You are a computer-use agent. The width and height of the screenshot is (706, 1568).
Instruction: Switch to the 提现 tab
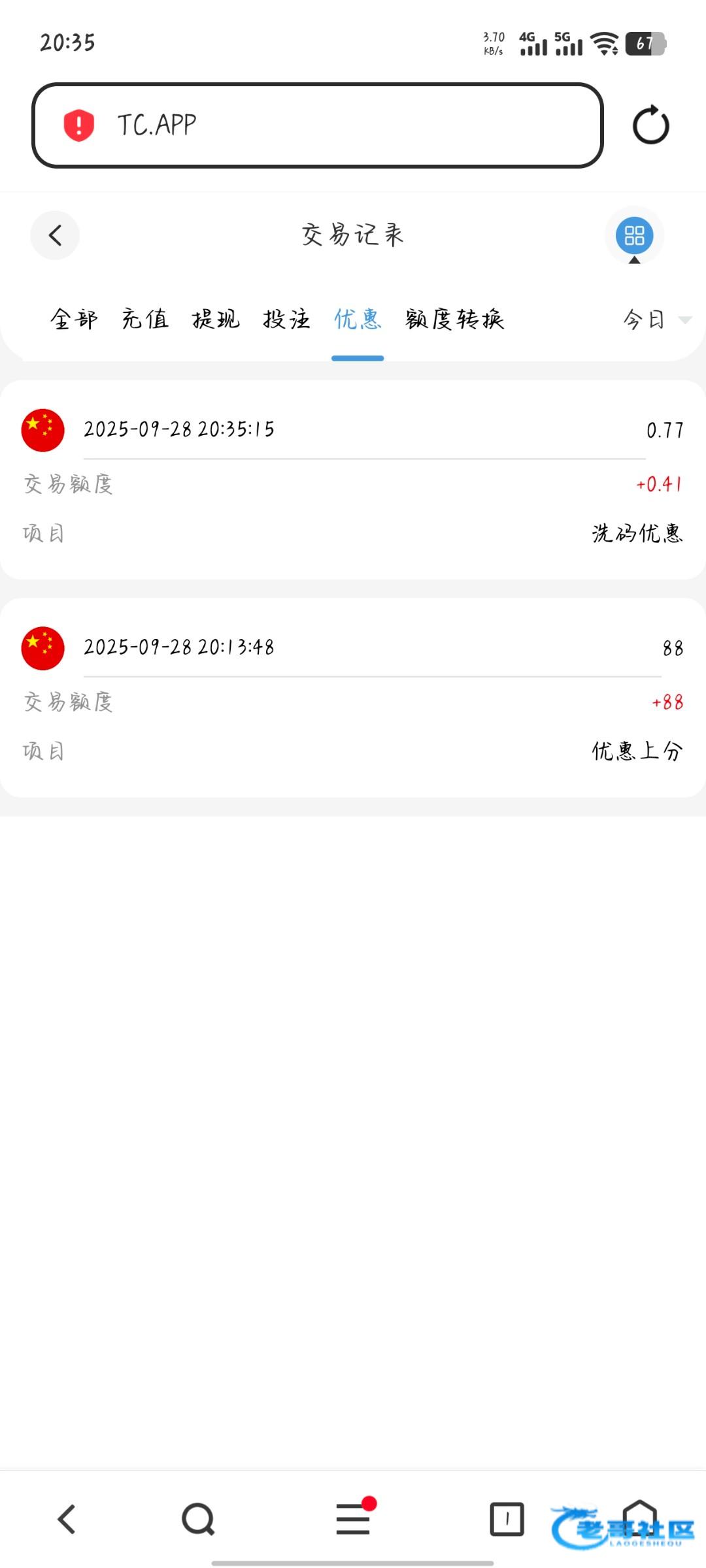click(216, 319)
